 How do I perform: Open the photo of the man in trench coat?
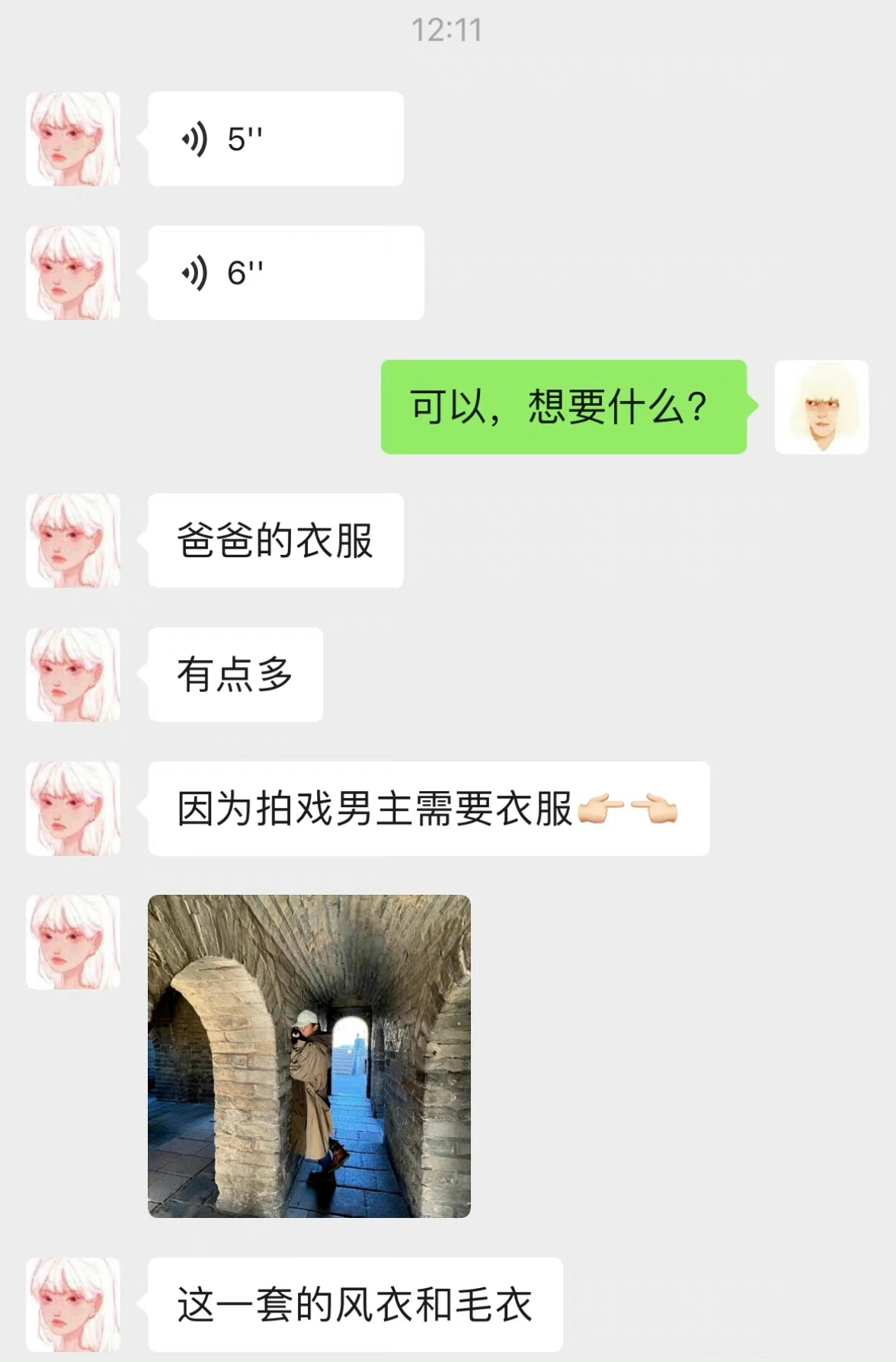(309, 1056)
